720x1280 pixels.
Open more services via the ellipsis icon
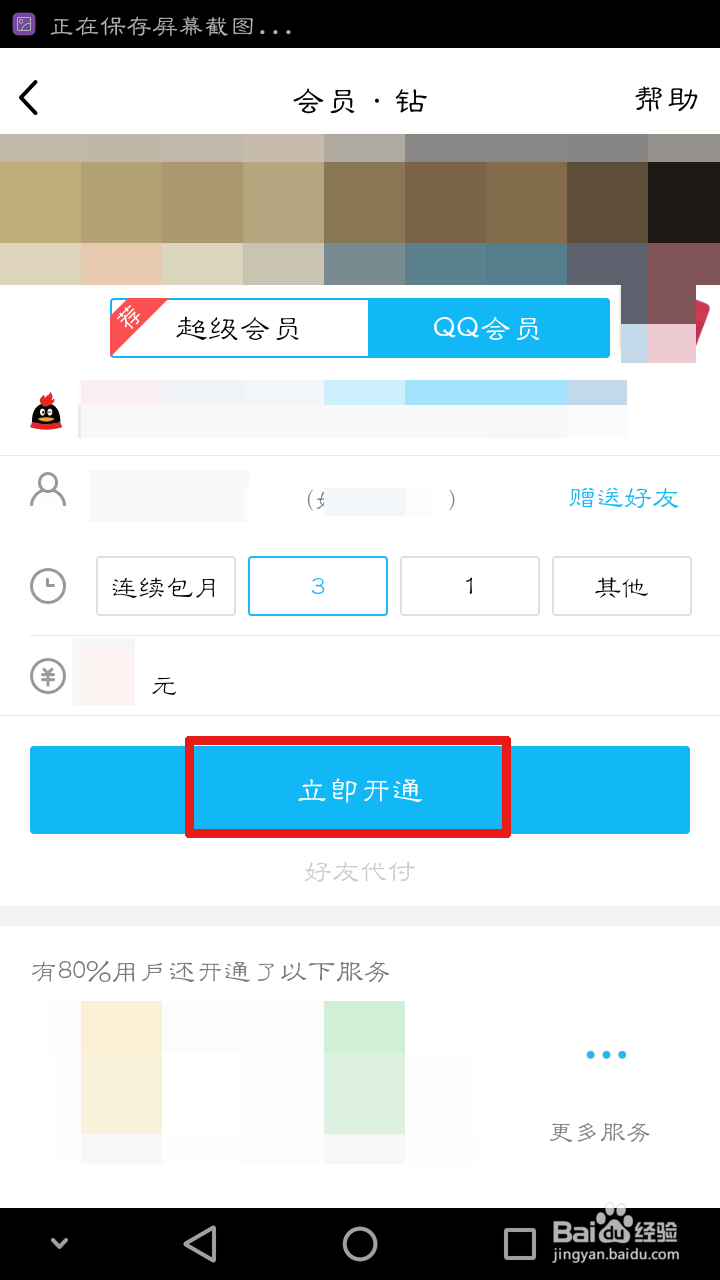[x=606, y=1054]
